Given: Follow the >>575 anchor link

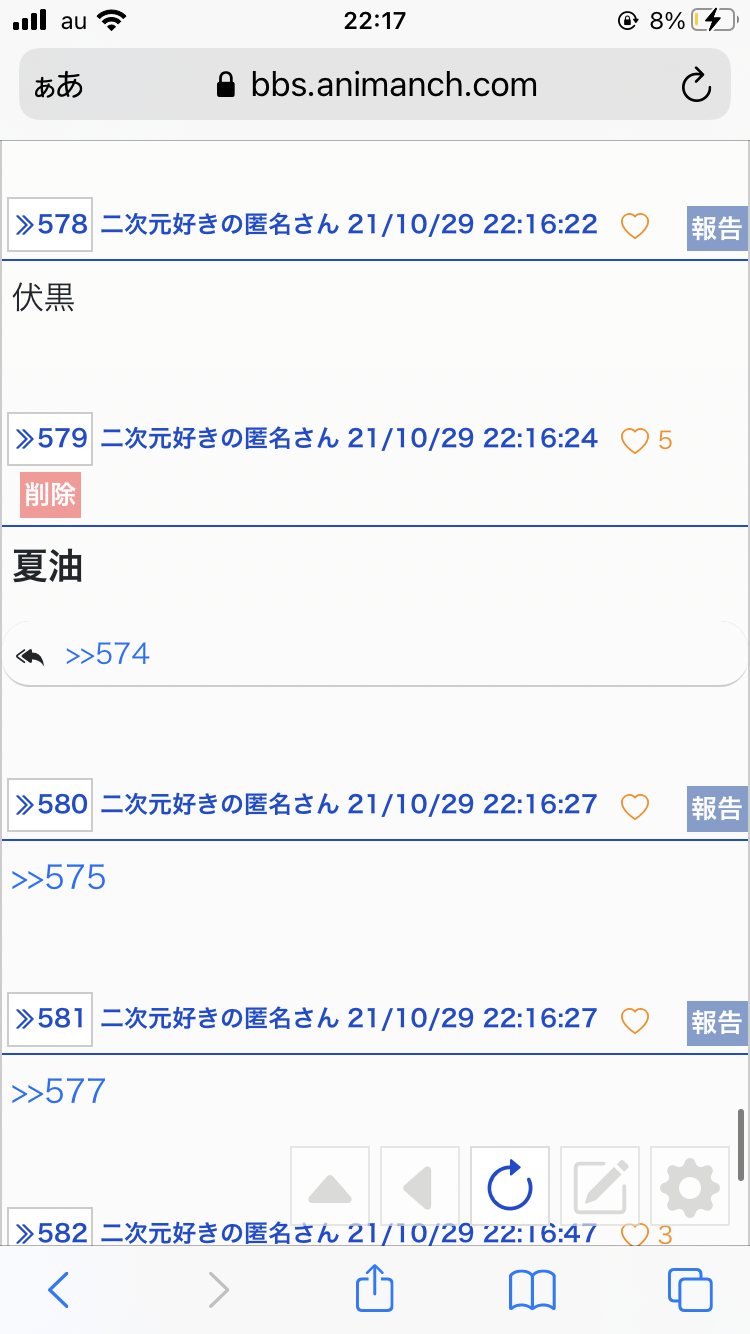Looking at the screenshot, I should pos(58,878).
